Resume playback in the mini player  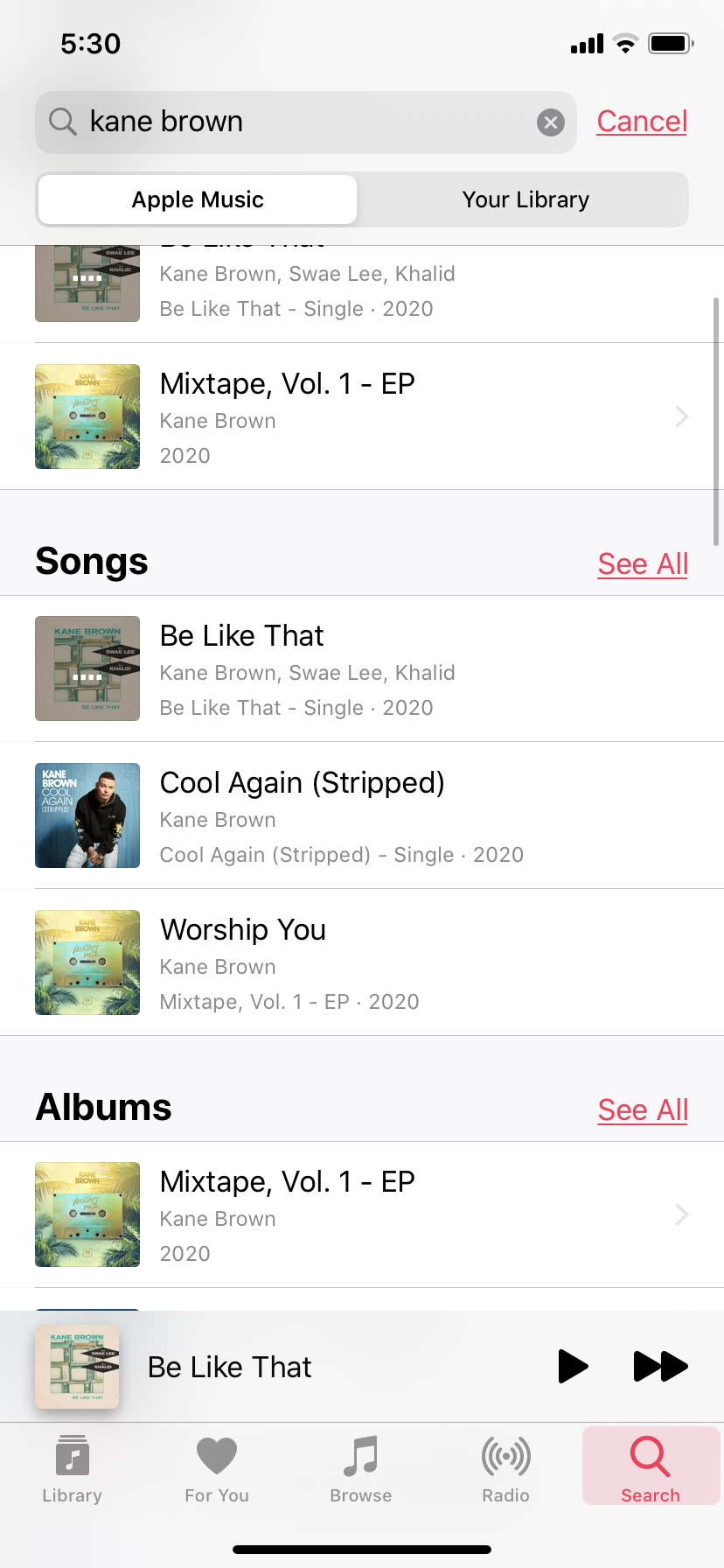[x=573, y=1366]
